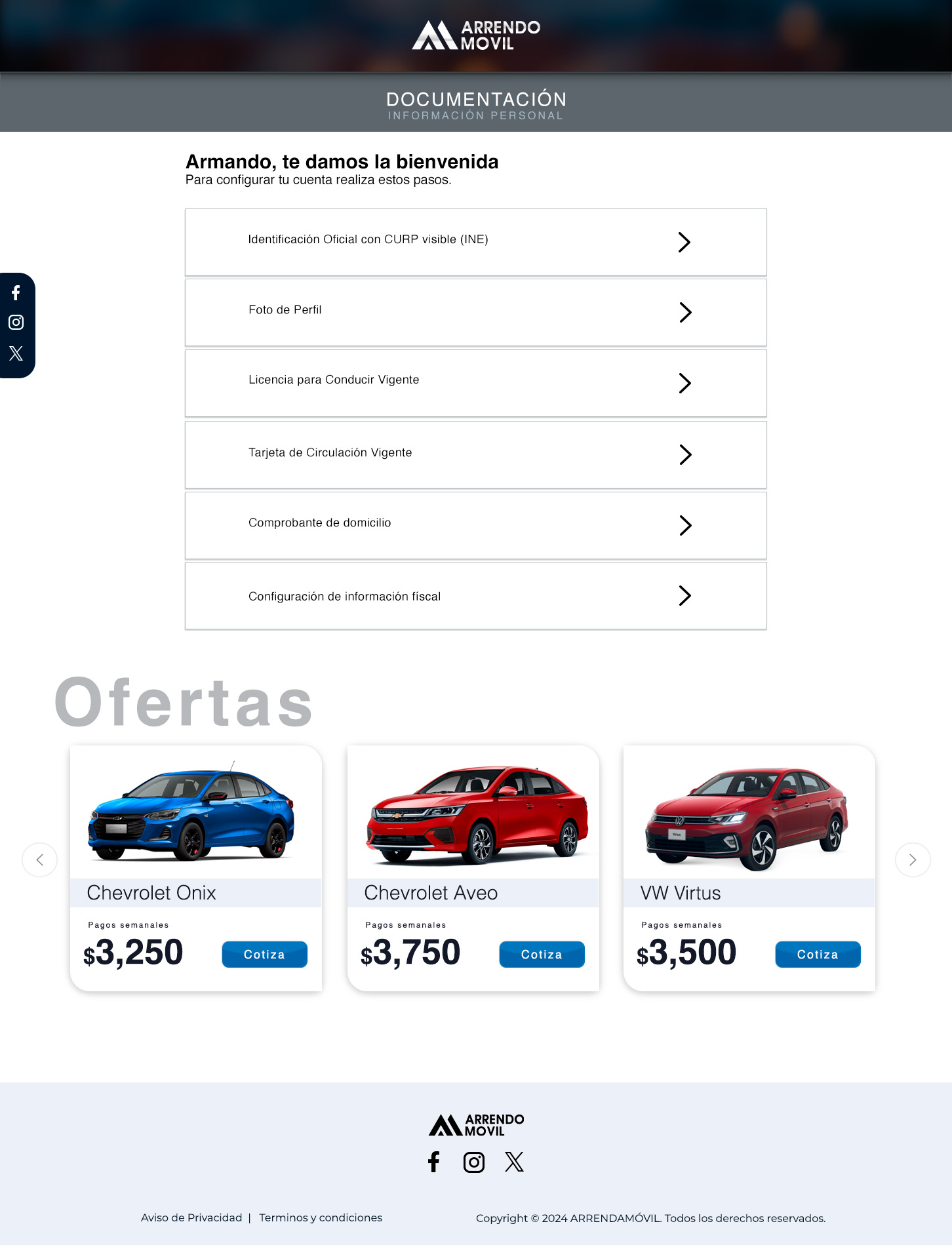This screenshot has width=952, height=1245.
Task: Show next offers with the right arrow
Action: (913, 860)
